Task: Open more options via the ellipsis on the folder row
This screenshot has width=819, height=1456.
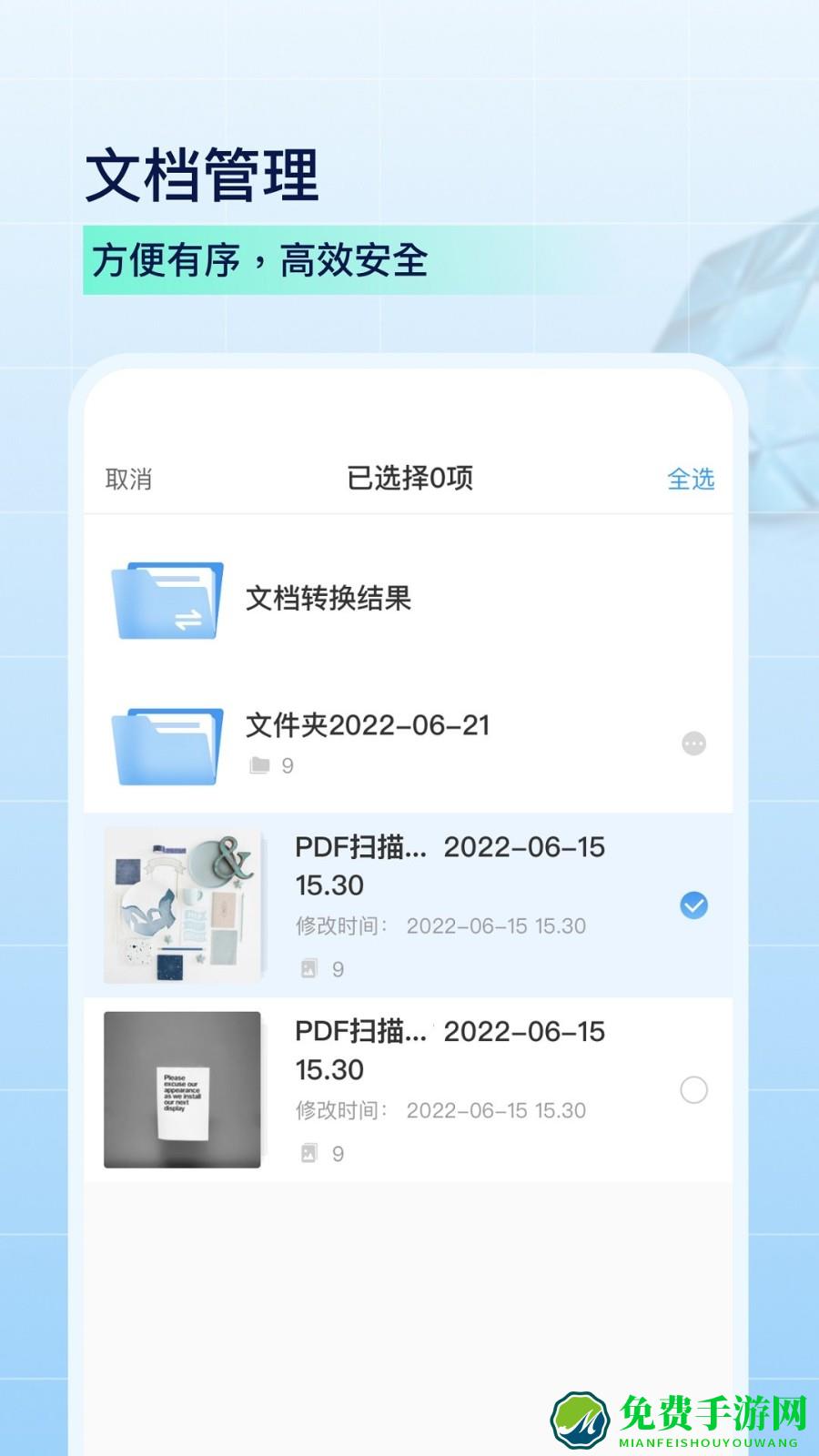Action: point(694,742)
